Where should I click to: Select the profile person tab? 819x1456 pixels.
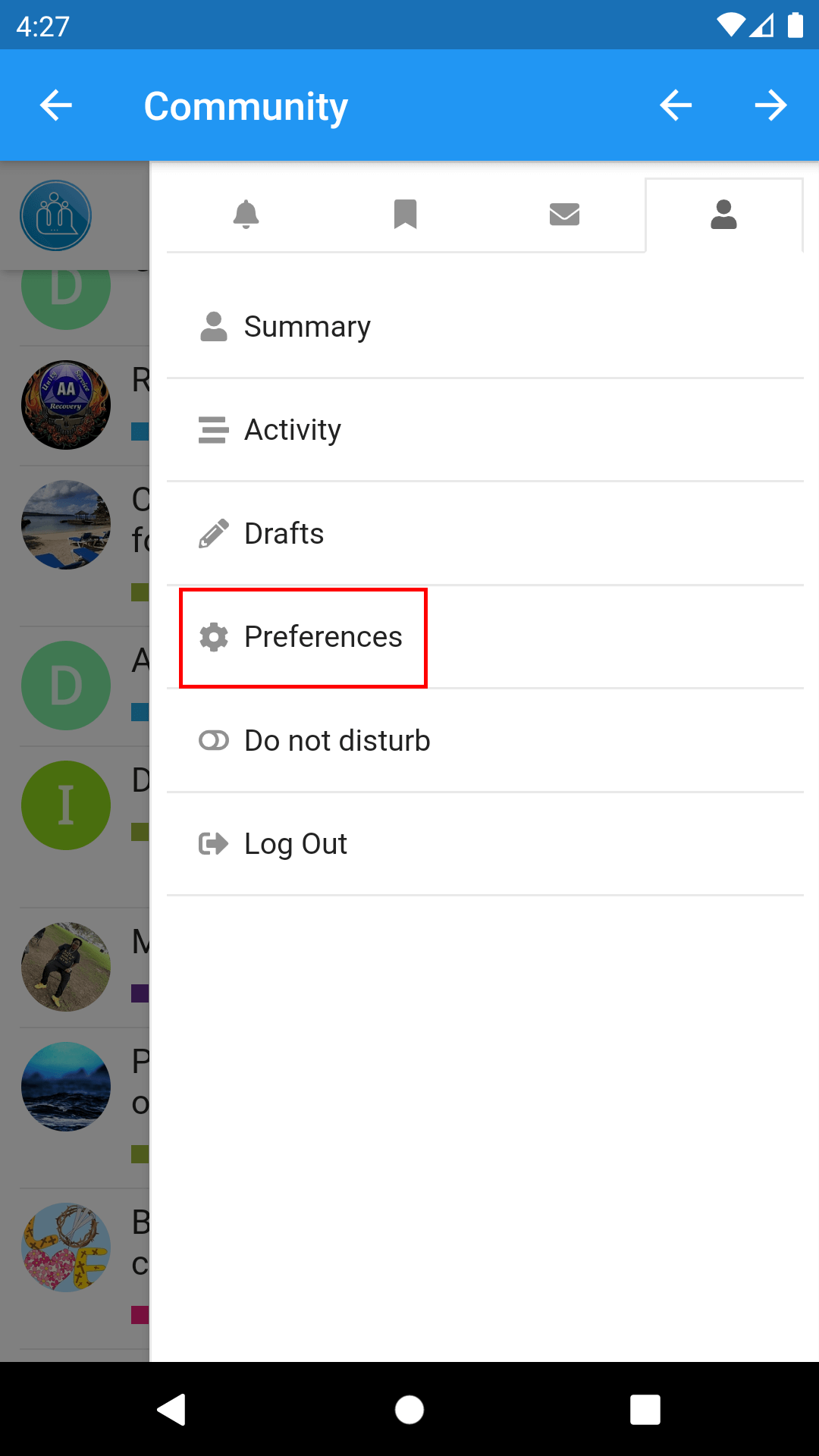(723, 215)
